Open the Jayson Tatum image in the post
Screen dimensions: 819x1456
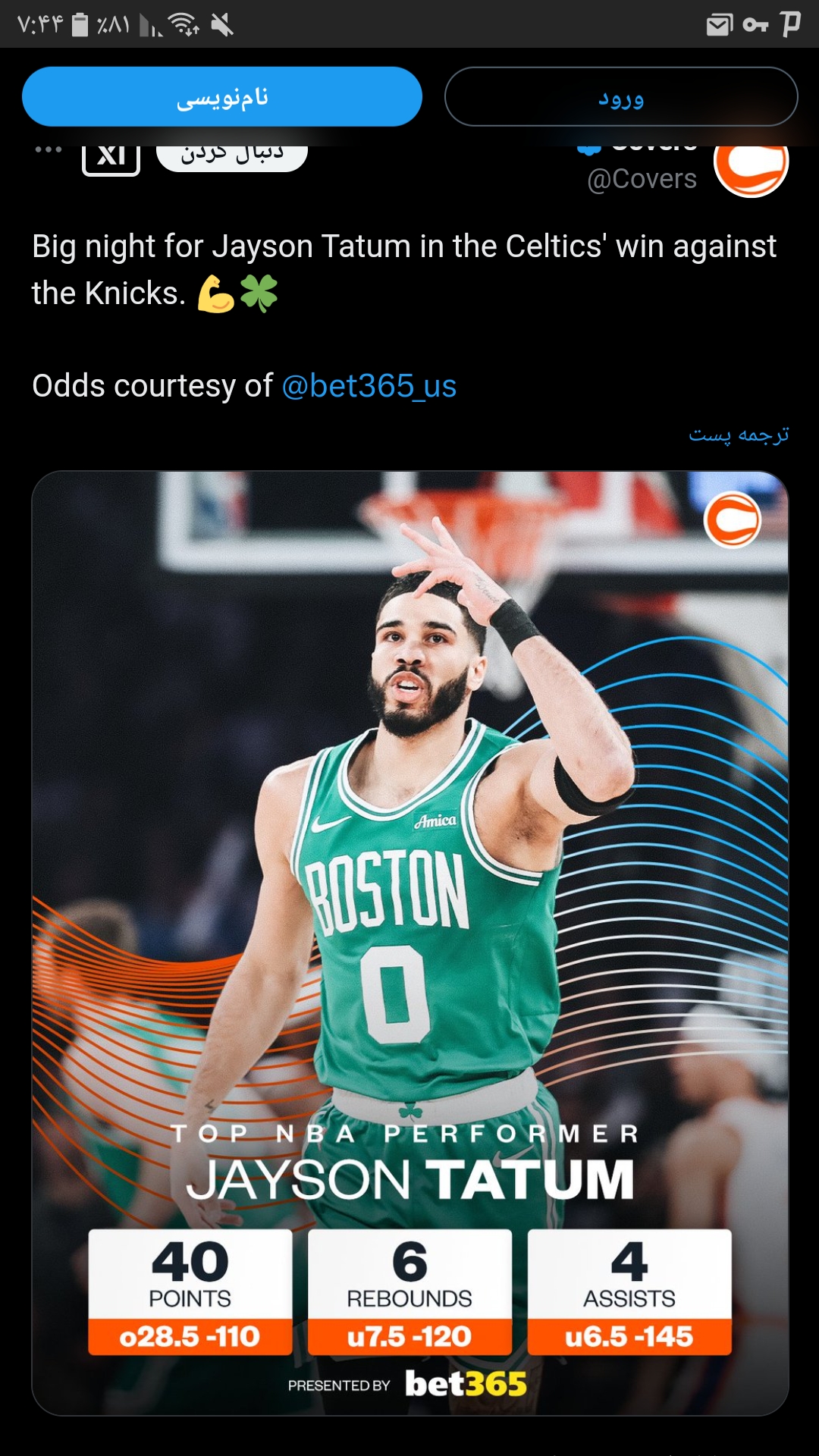pyautogui.click(x=410, y=943)
